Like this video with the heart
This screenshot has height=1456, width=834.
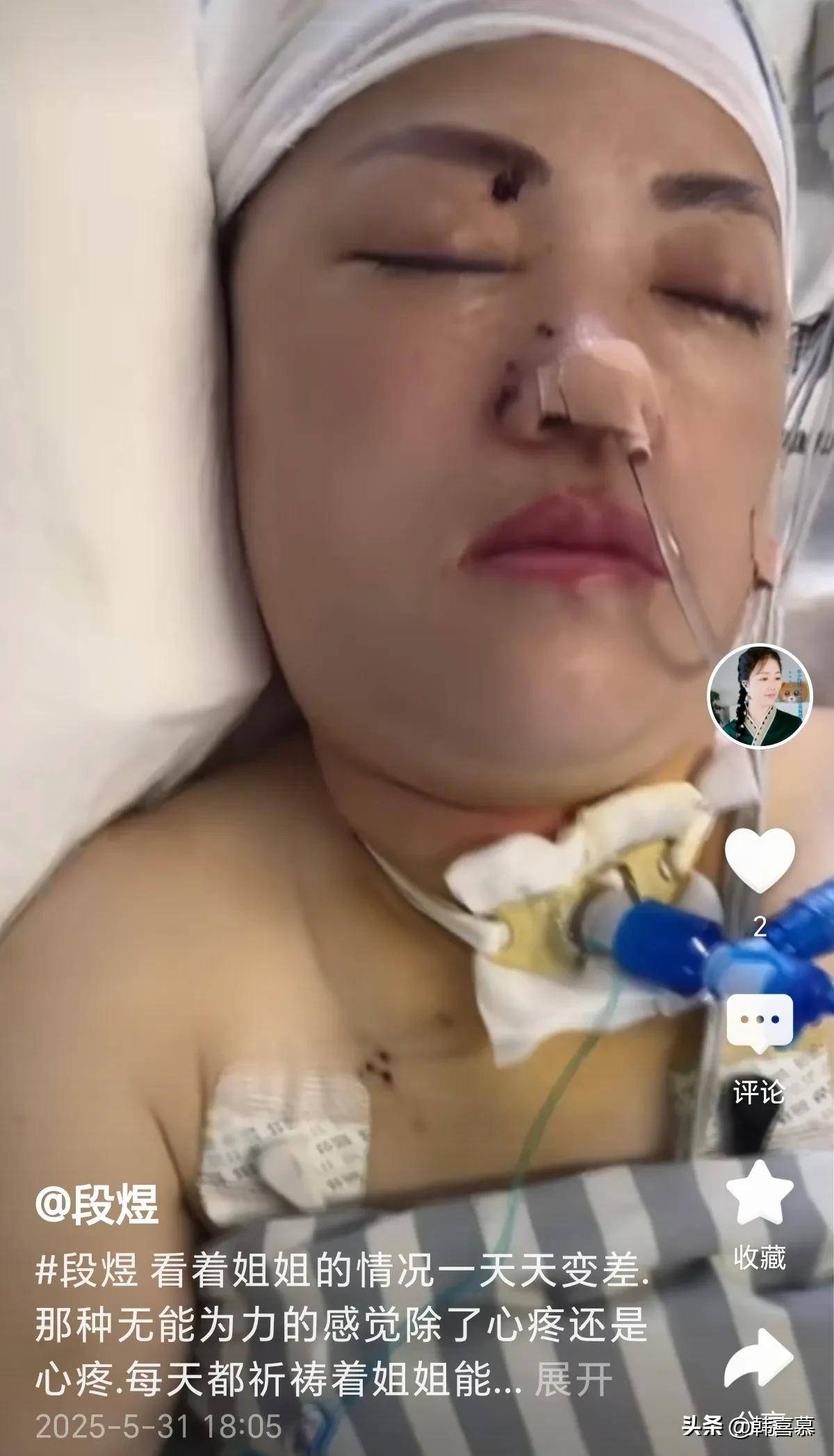tap(760, 862)
